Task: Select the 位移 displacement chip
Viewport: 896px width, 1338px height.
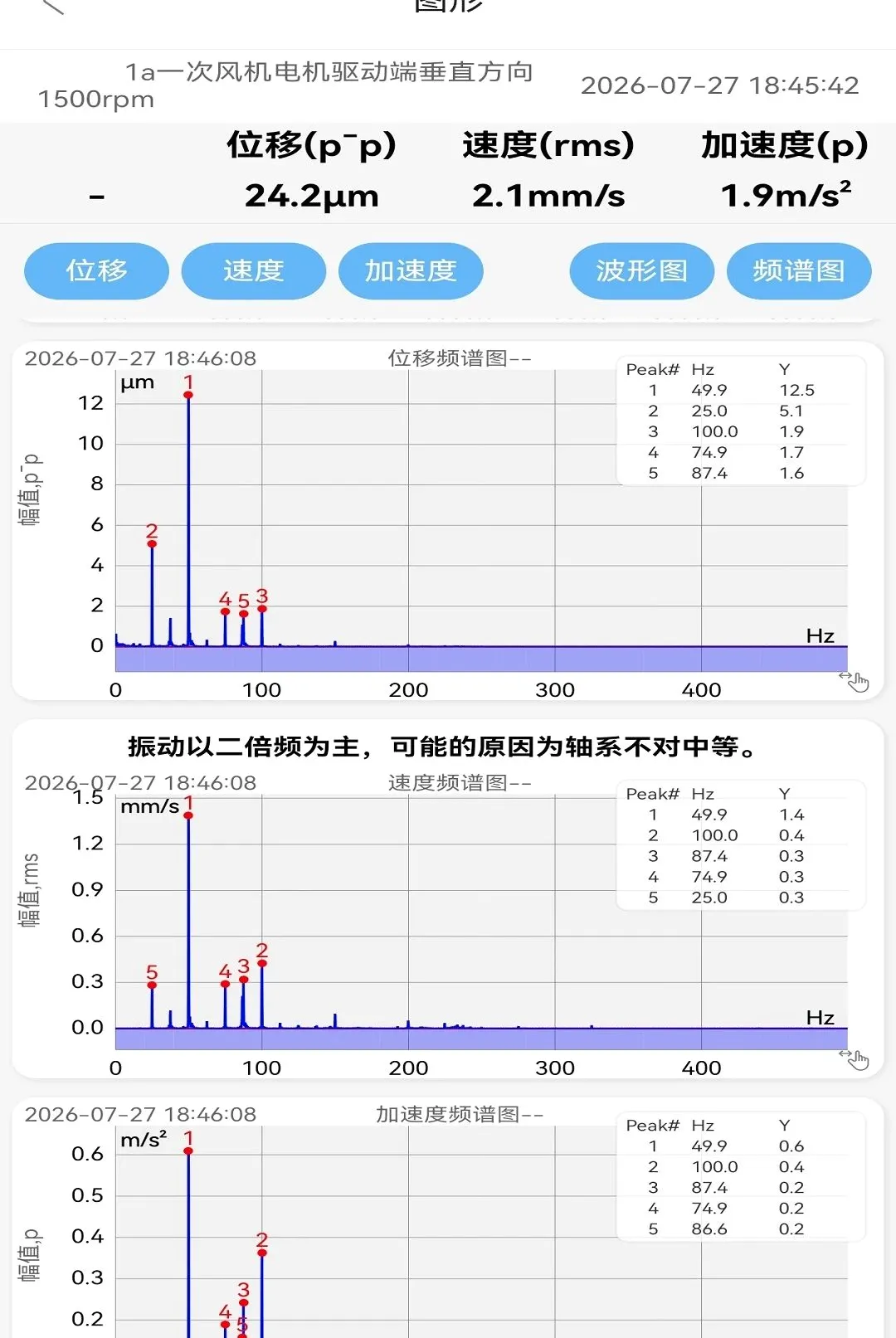Action: [x=96, y=270]
